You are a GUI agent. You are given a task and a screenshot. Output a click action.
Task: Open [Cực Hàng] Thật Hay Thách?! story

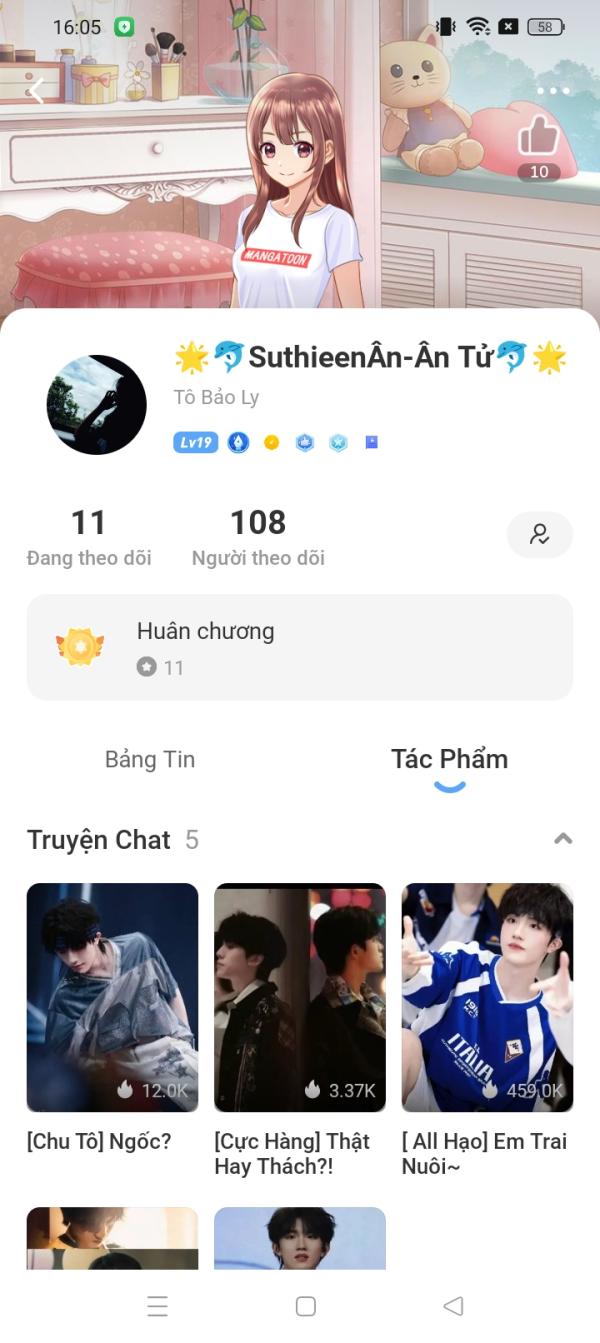point(300,998)
